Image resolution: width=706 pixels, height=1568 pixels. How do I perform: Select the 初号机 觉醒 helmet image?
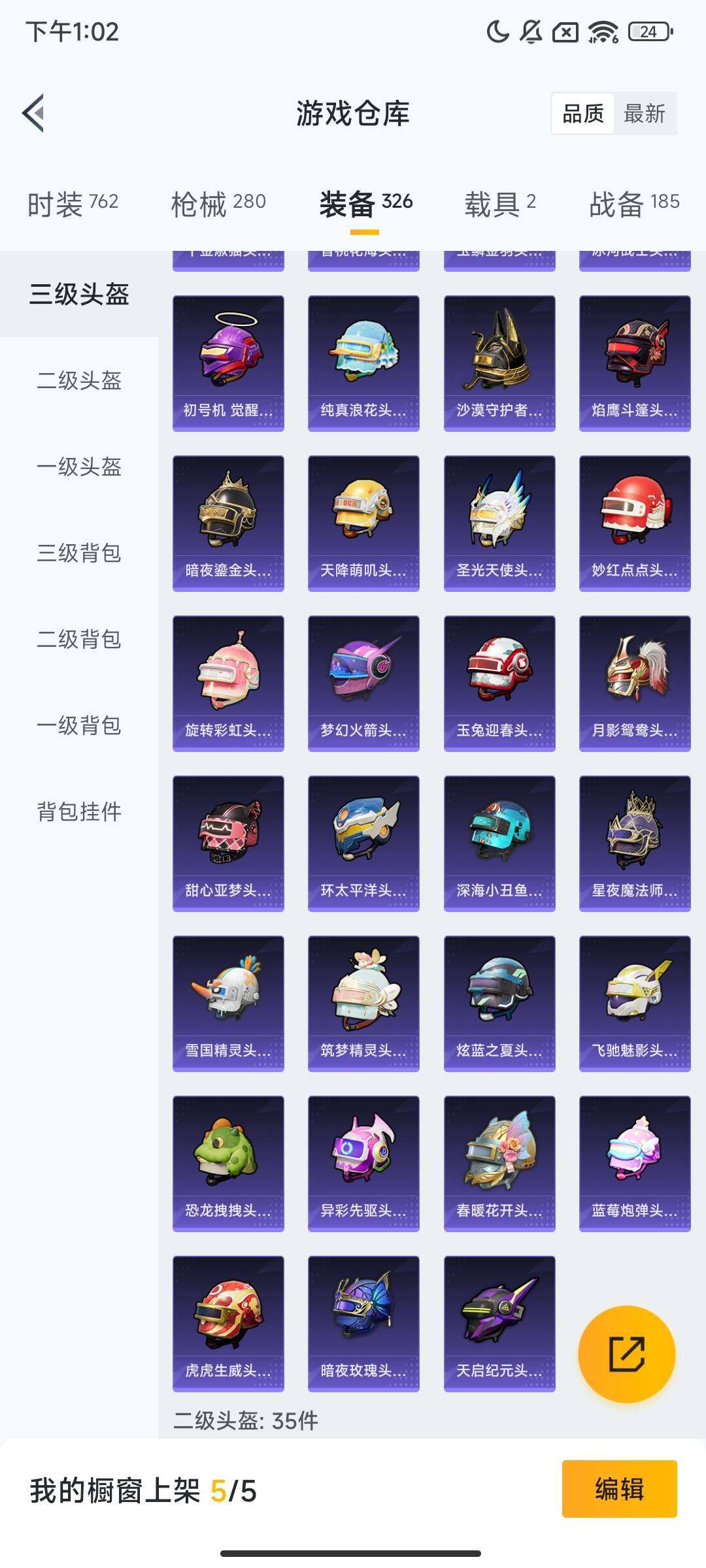pos(227,356)
